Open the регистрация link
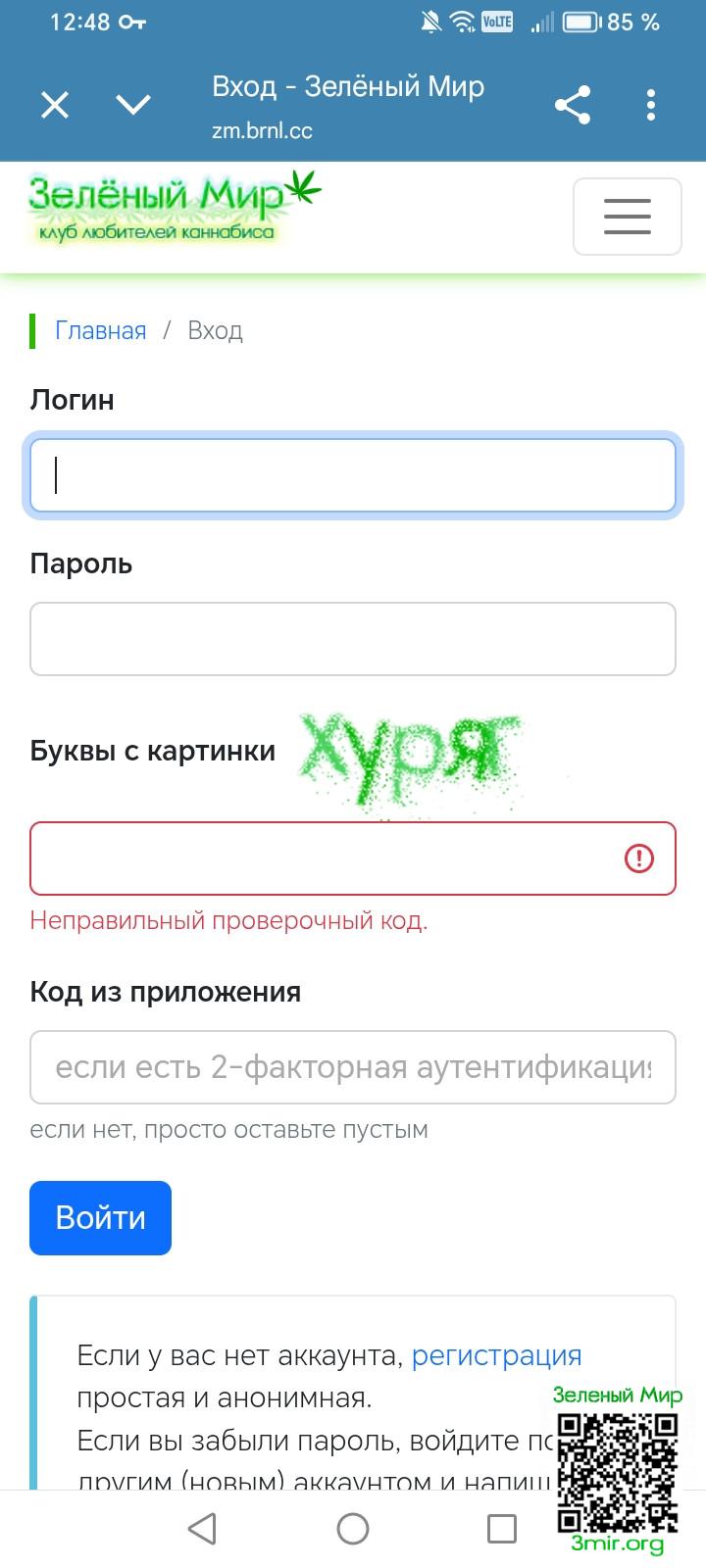706x1568 pixels. tap(496, 1355)
